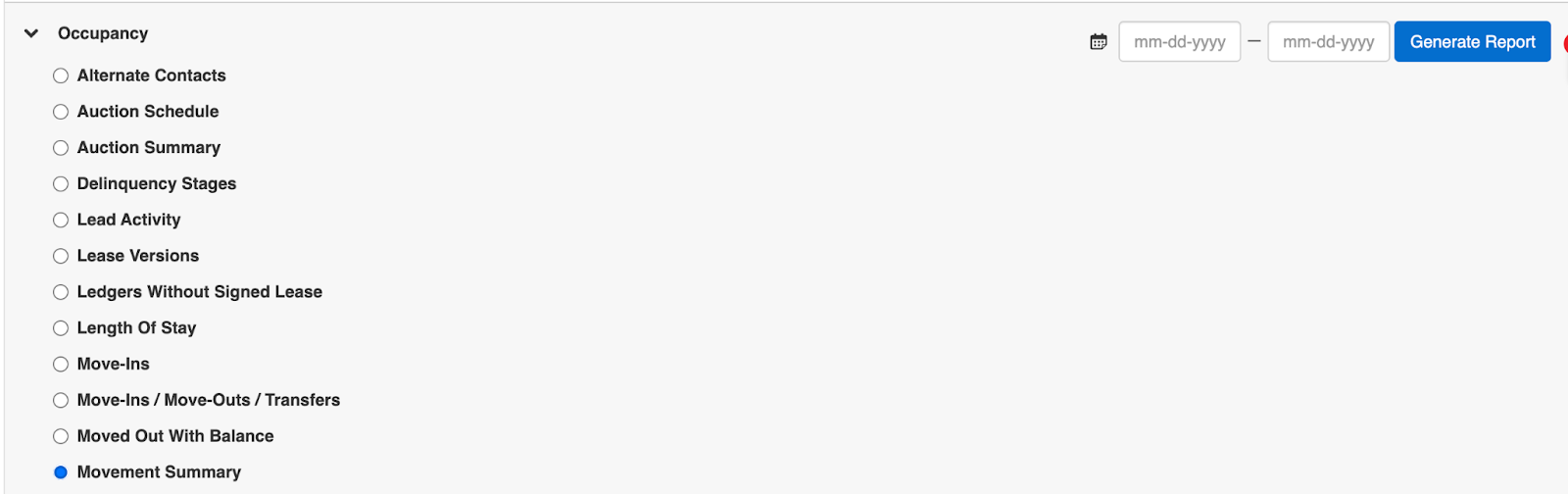This screenshot has height=494, width=1568.
Task: Open the calendar date picker icon
Action: 1099,42
